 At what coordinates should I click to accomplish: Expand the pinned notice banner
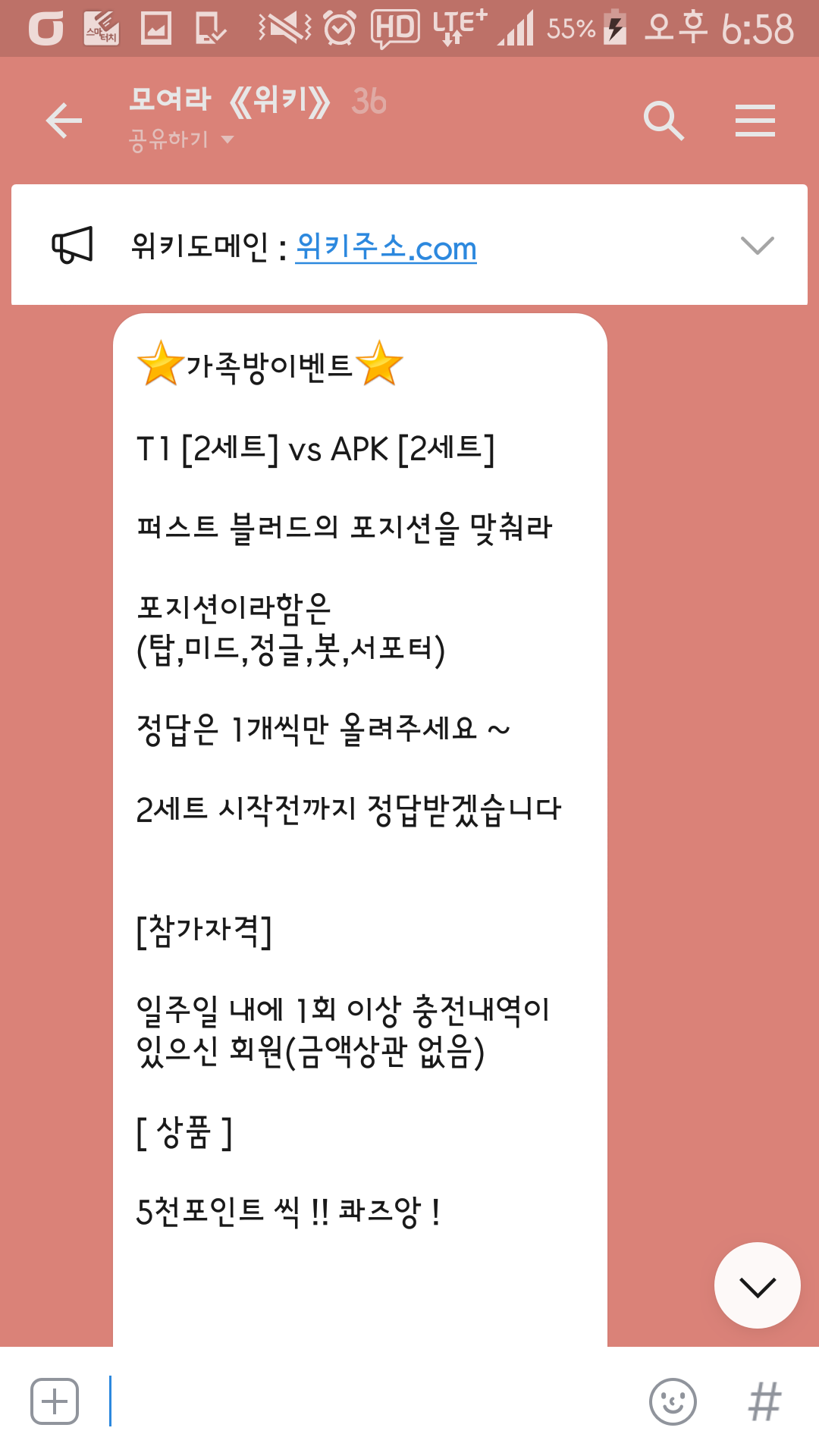(757, 246)
